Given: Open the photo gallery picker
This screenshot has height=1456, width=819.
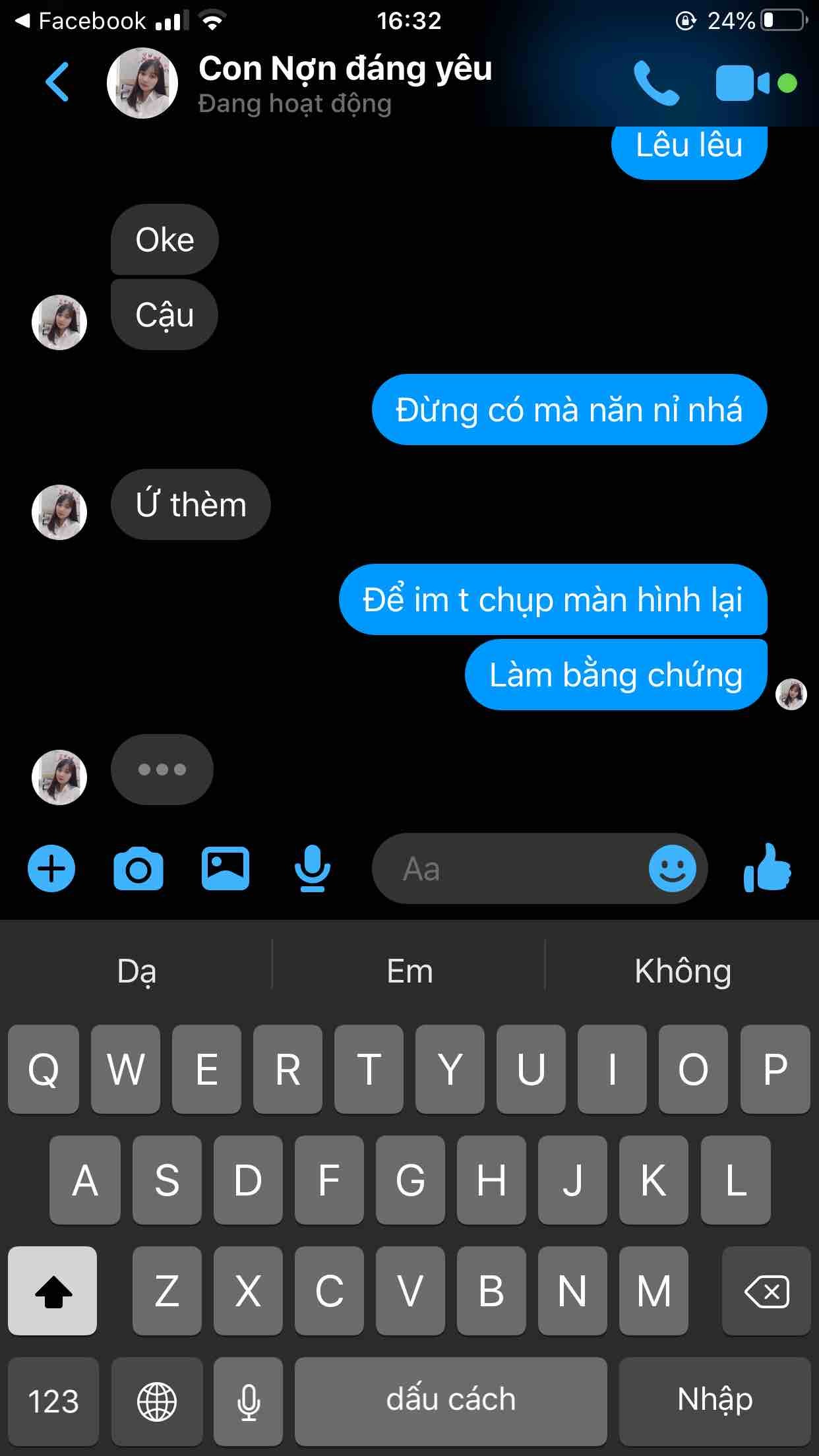Looking at the screenshot, I should pyautogui.click(x=226, y=868).
